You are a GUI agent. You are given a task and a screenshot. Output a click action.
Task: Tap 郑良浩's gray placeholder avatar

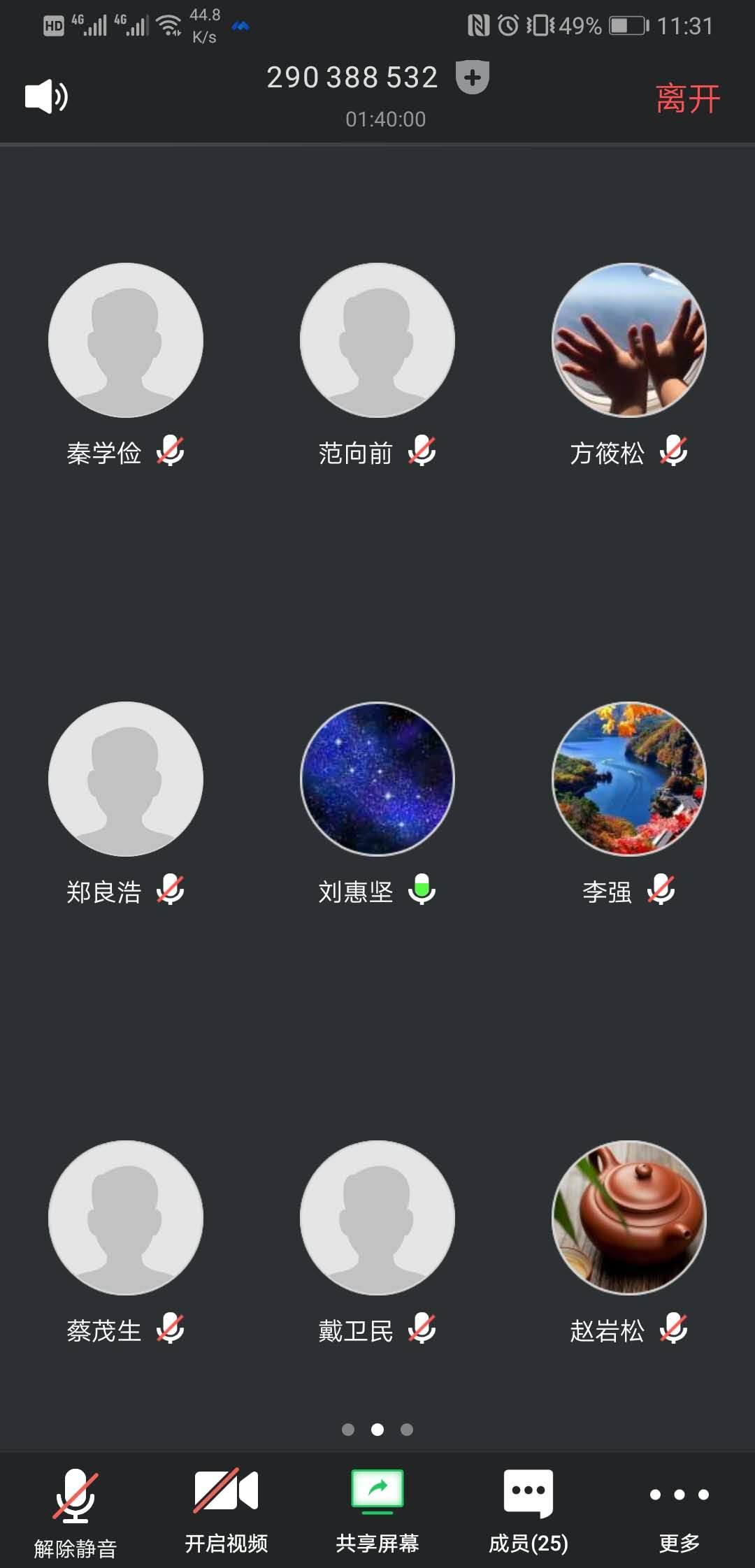tap(126, 779)
